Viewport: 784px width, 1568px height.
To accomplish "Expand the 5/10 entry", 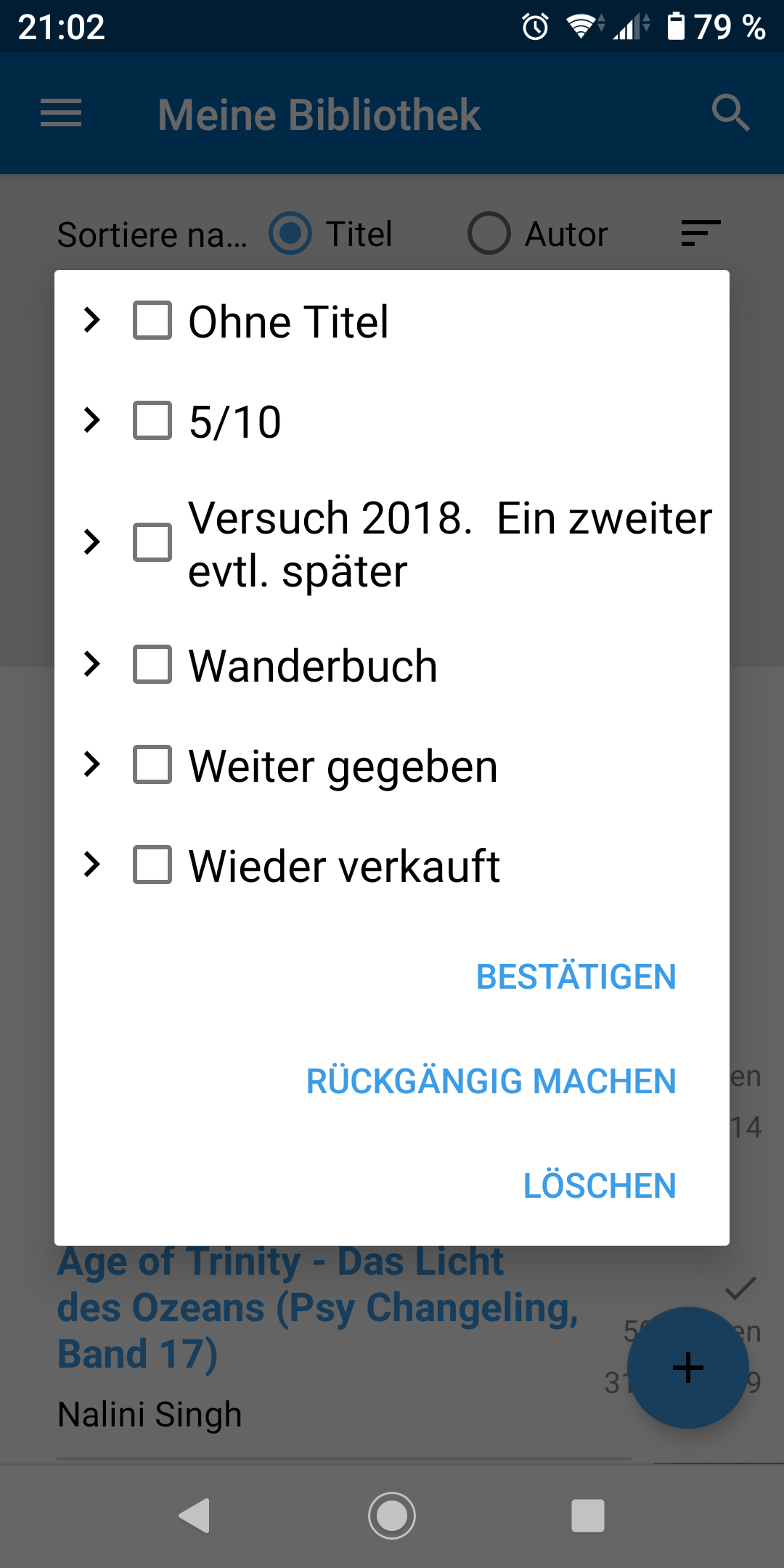I will coord(92,420).
